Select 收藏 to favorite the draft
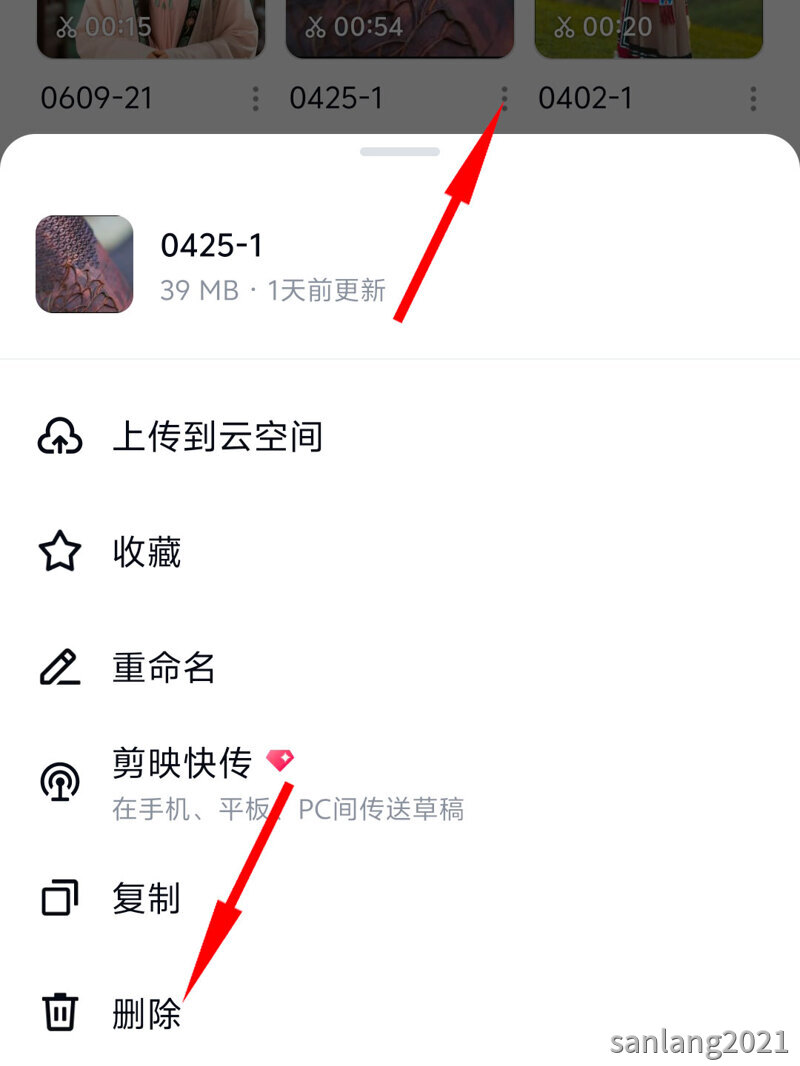 click(146, 553)
